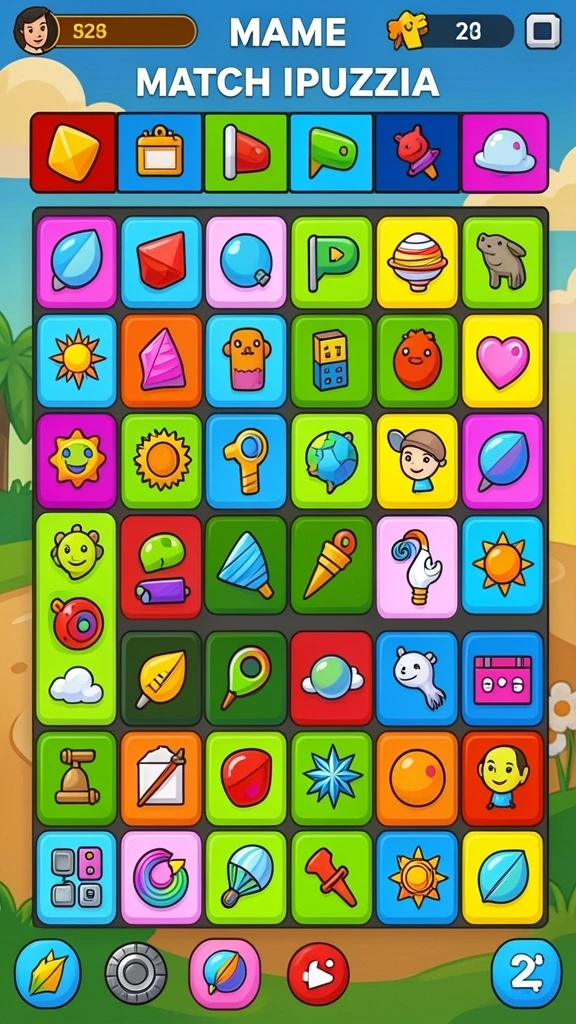The width and height of the screenshot is (576, 1024).
Task: Tap the square menu button at top right
Action: tap(543, 31)
